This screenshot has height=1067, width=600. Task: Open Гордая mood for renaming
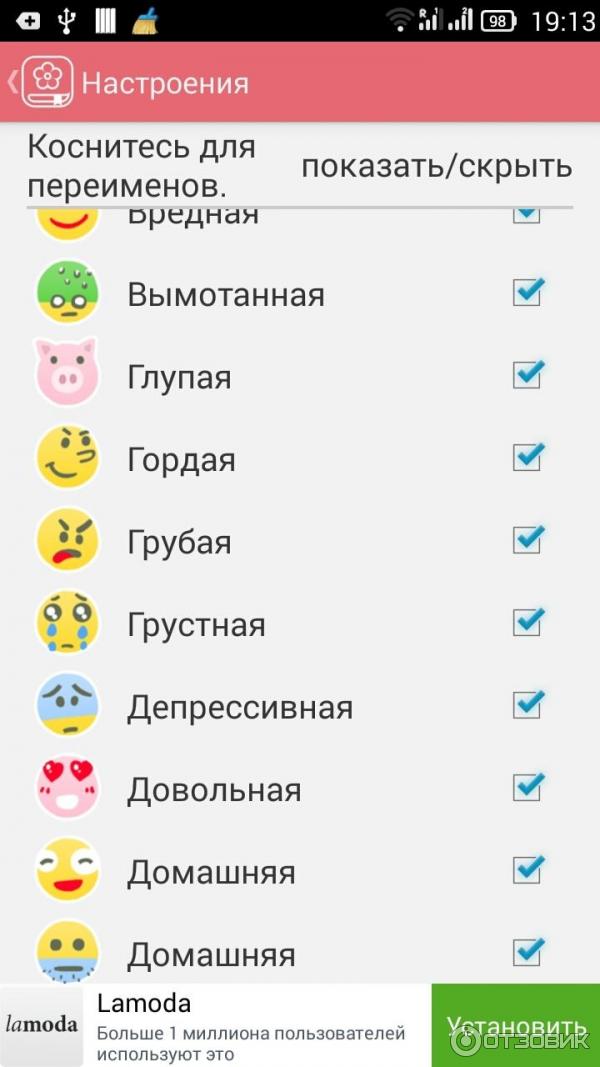181,460
